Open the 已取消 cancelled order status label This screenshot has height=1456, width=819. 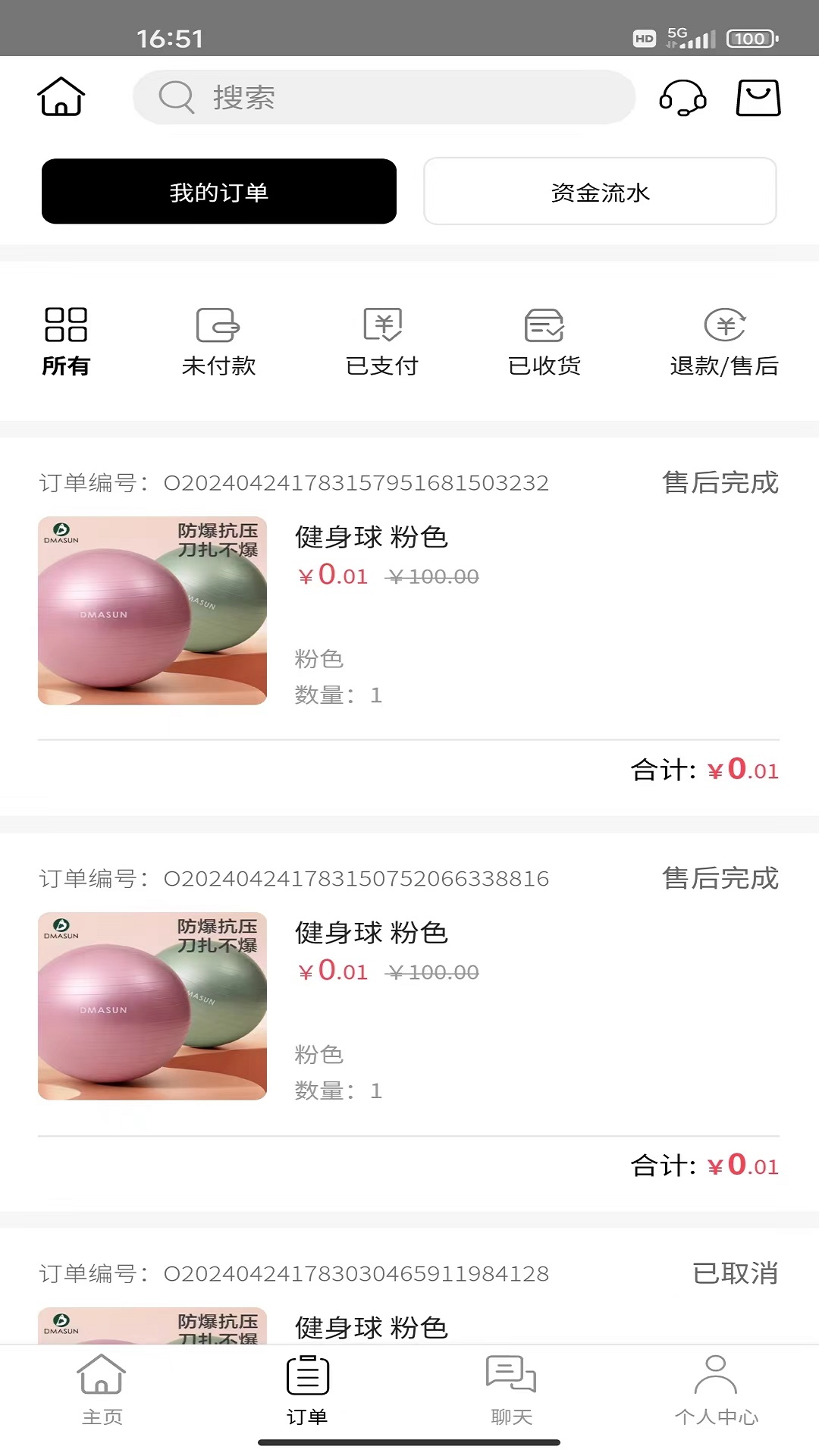tap(736, 1274)
